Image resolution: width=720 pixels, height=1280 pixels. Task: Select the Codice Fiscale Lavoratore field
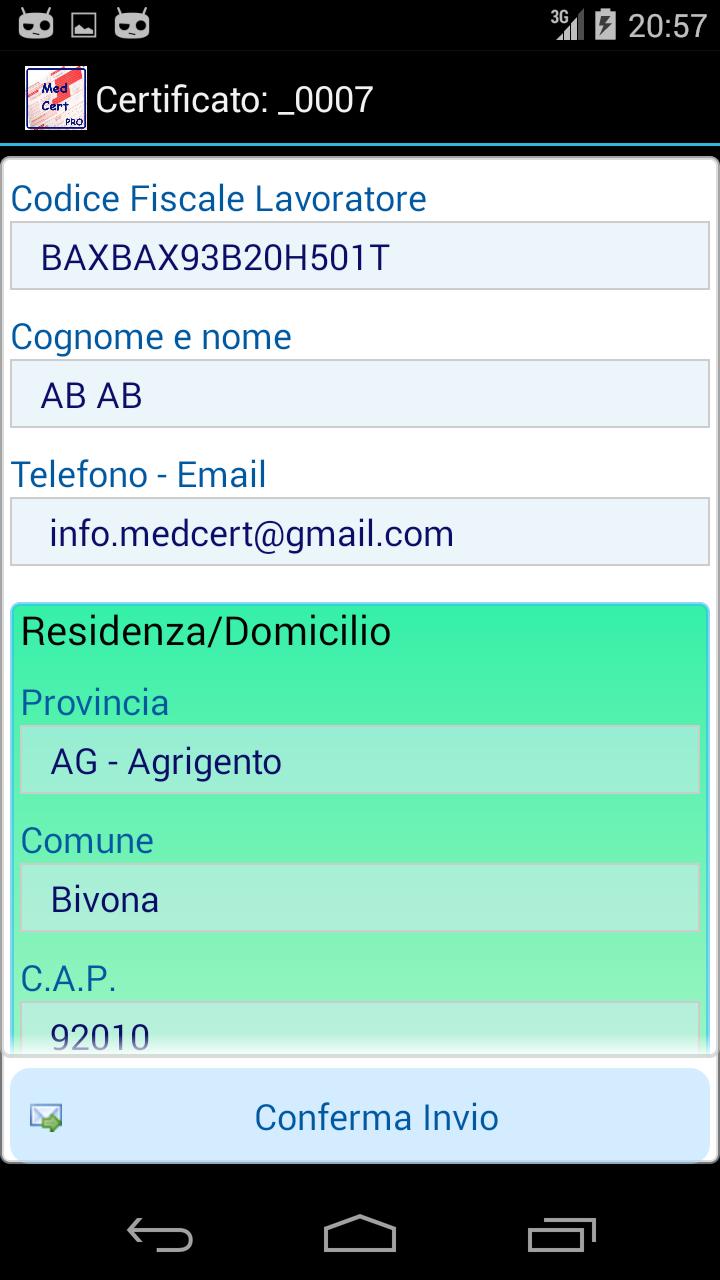pos(359,256)
